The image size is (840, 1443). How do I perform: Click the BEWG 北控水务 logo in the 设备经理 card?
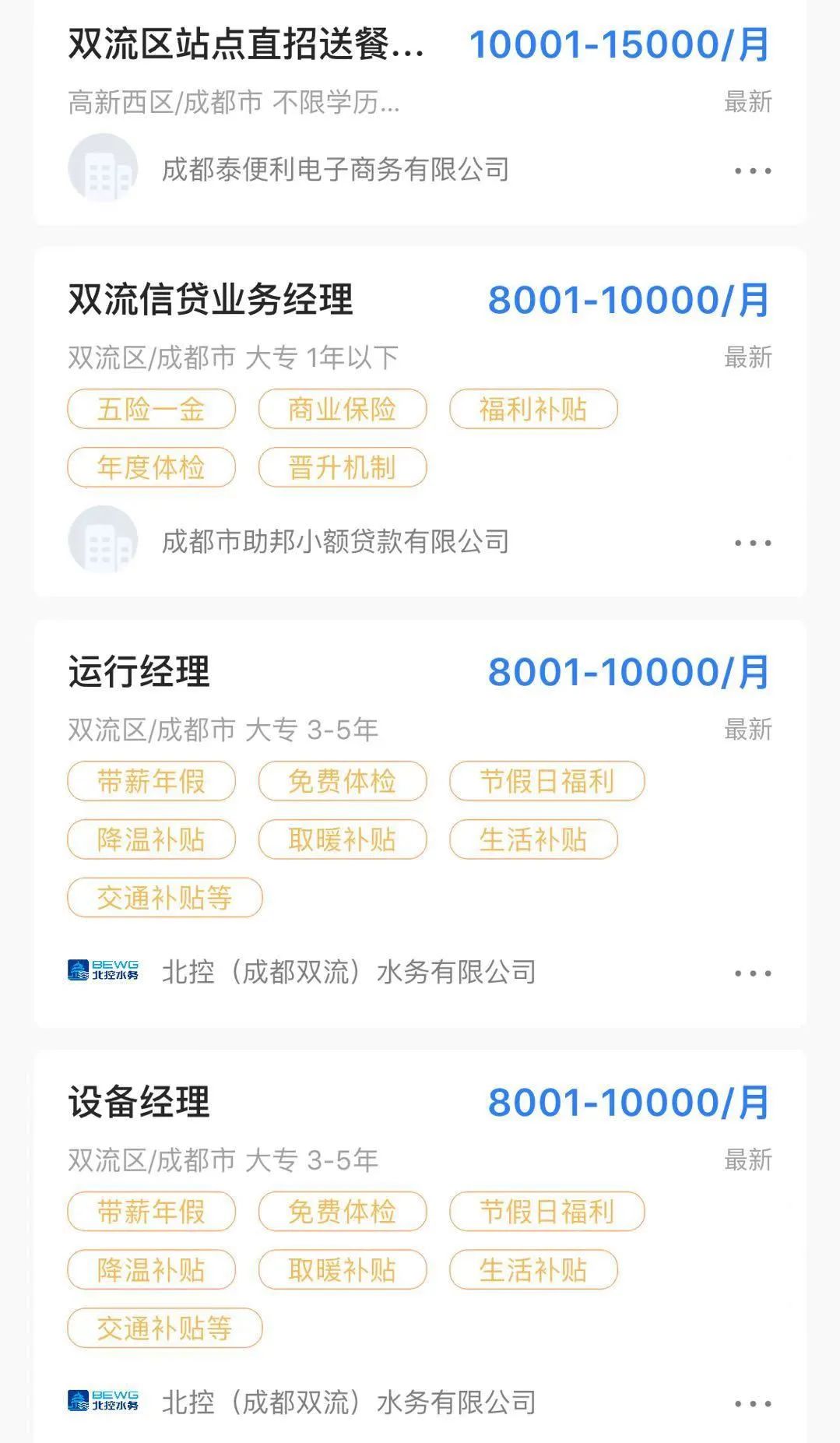(x=104, y=1398)
